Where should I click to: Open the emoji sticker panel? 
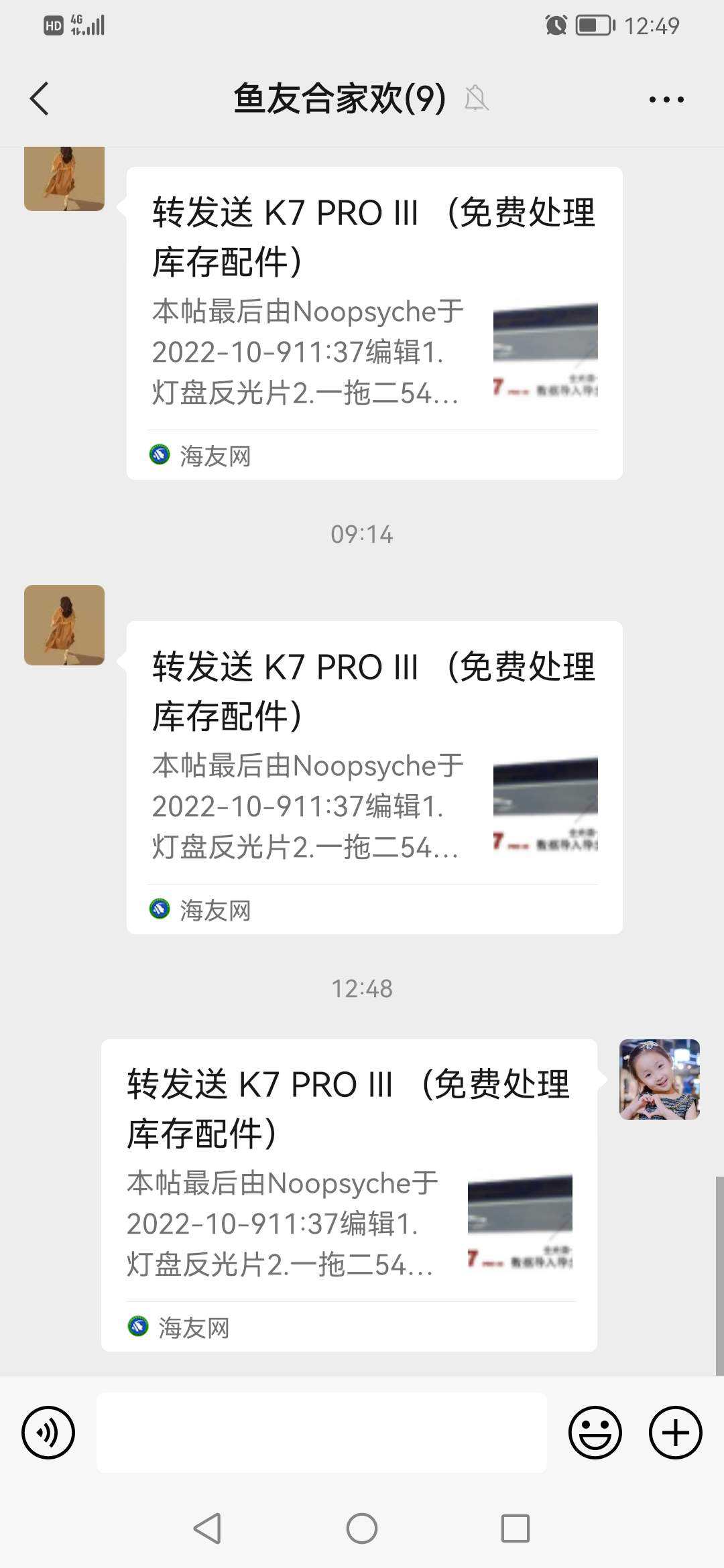pos(595,1433)
